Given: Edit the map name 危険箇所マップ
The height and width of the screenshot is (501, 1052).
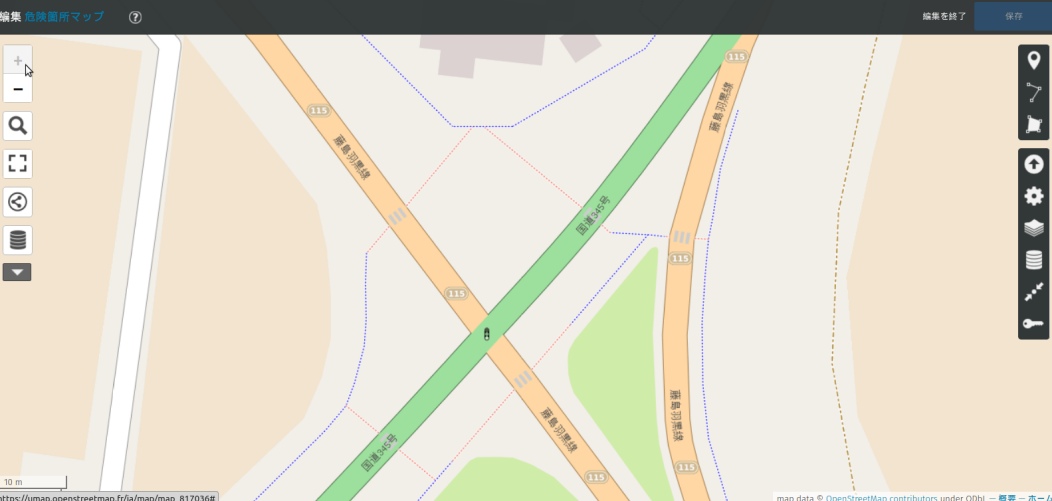Looking at the screenshot, I should [x=64, y=17].
